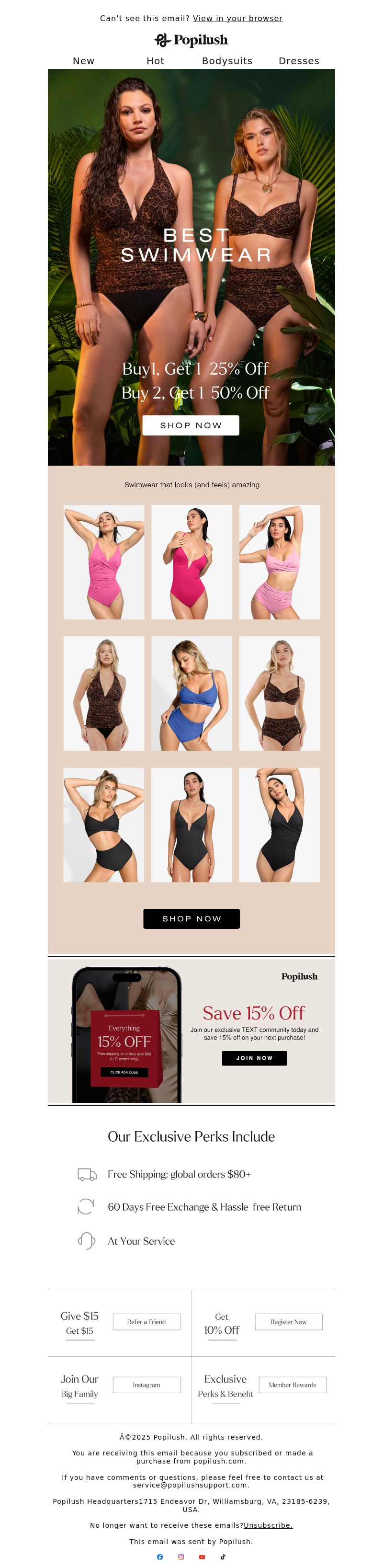Tap Register Now for 10% off
The height and width of the screenshot is (1568, 383).
coord(288,1321)
